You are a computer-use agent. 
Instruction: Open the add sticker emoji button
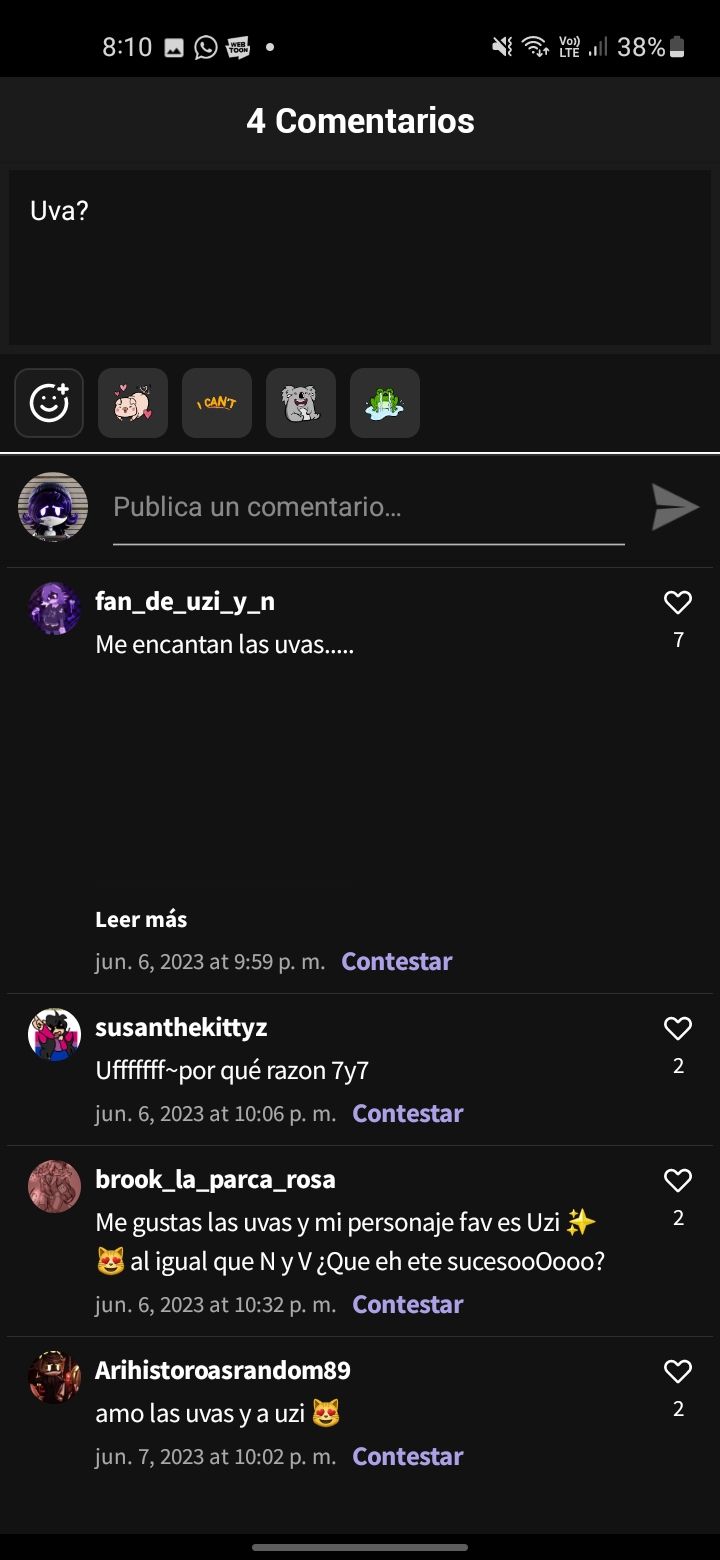pos(49,403)
